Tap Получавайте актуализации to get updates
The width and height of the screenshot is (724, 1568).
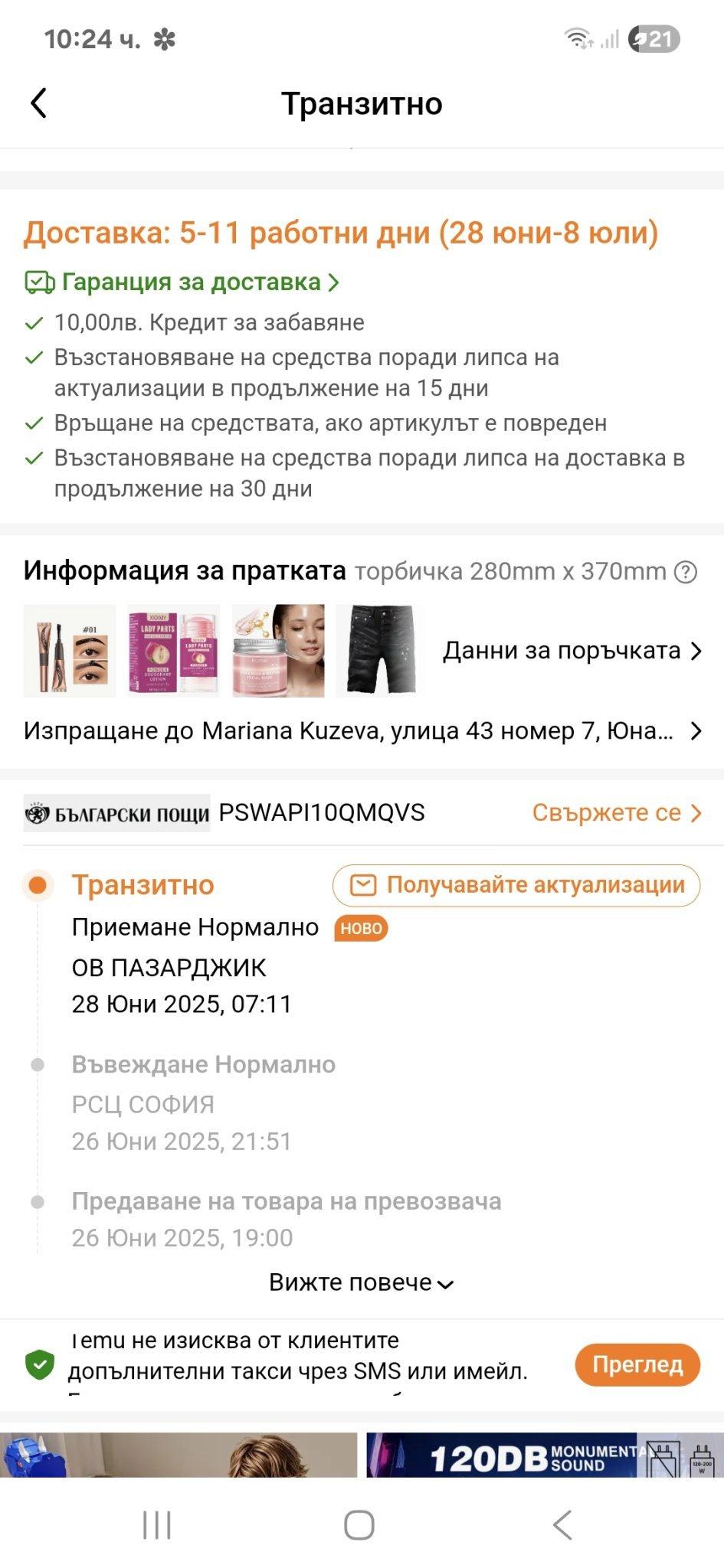[x=516, y=886]
